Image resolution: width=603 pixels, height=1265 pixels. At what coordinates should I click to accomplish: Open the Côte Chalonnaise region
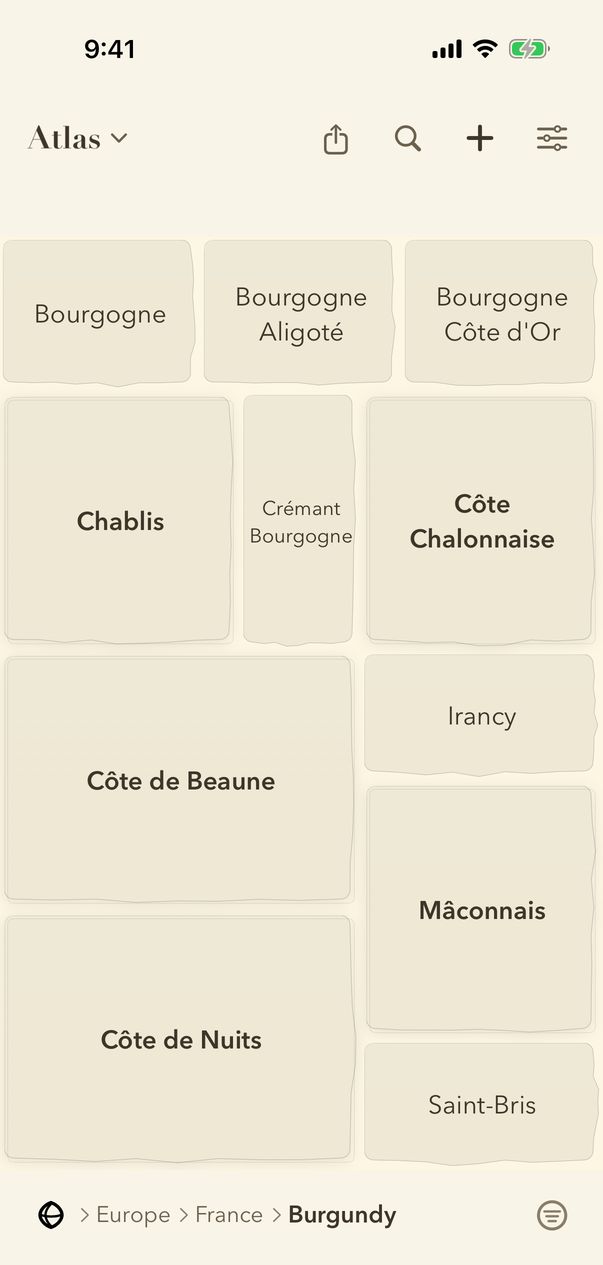481,520
